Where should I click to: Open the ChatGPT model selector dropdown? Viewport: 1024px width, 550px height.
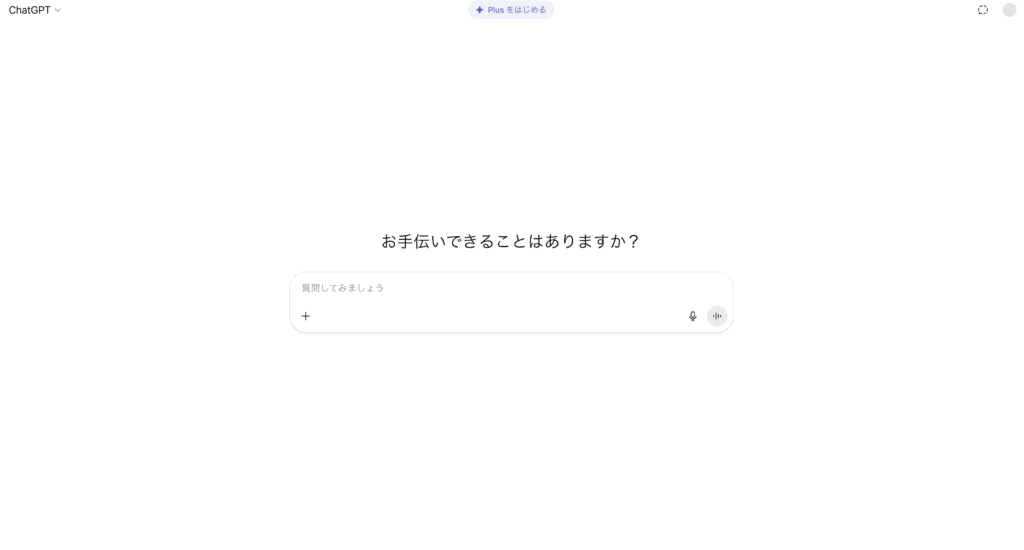point(35,10)
